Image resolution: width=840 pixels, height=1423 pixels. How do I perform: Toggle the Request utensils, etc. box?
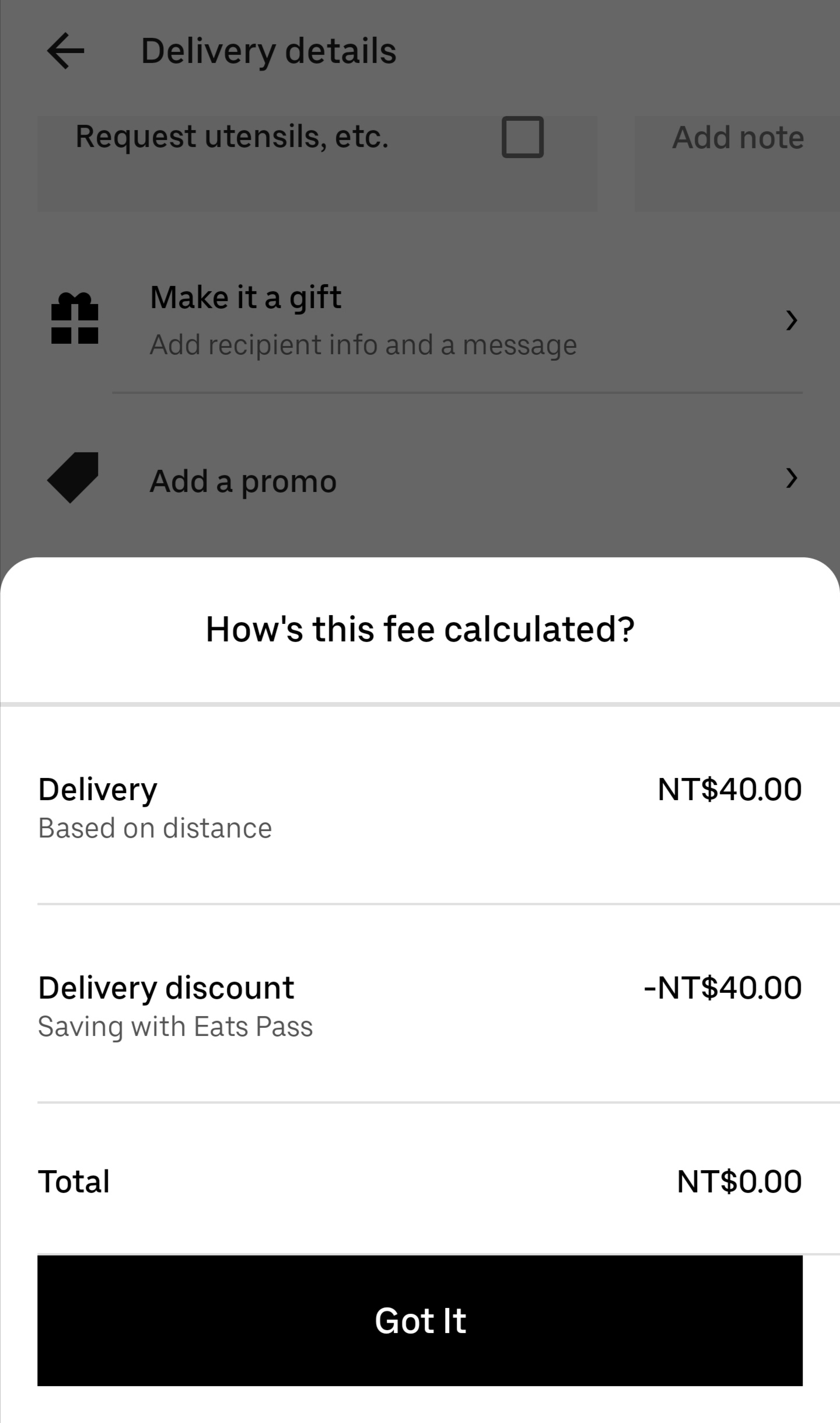pos(522,137)
